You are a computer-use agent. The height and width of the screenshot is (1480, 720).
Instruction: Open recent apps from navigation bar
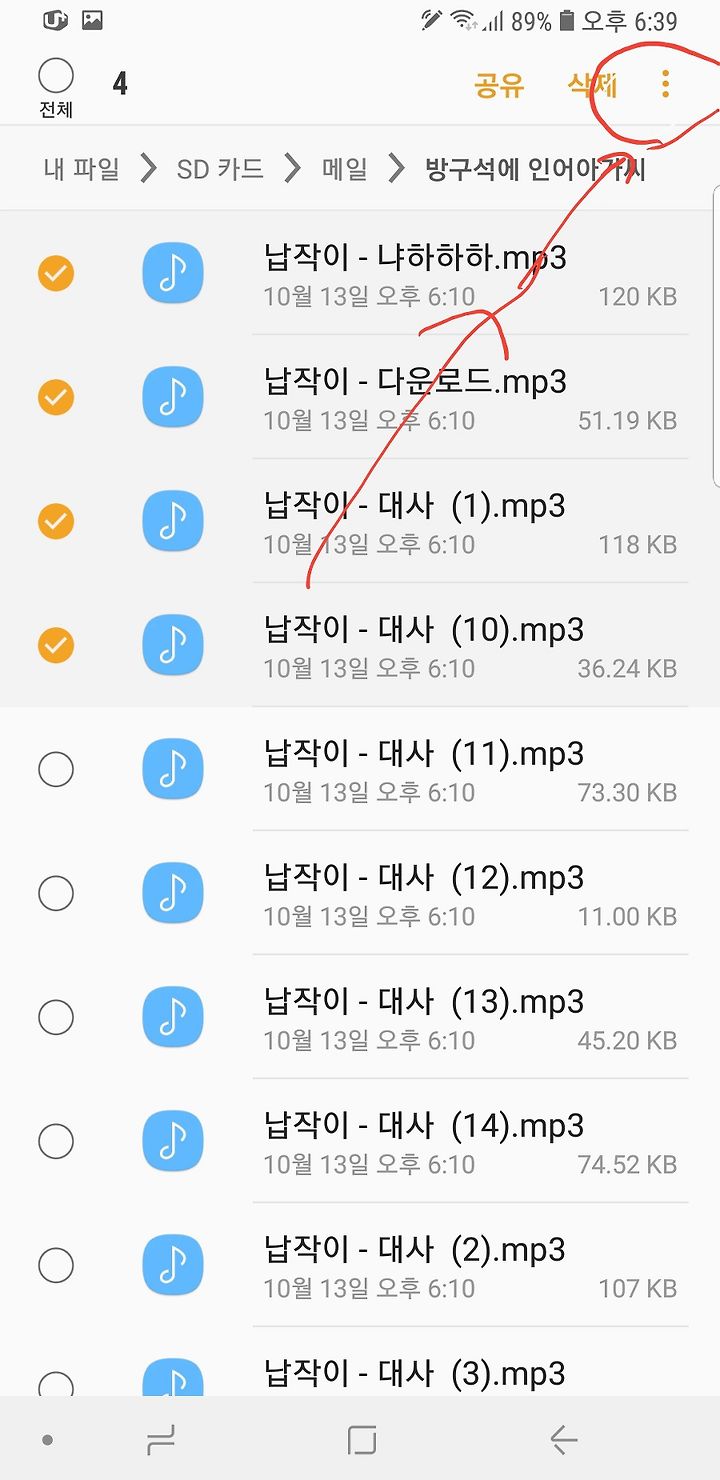[x=160, y=1440]
